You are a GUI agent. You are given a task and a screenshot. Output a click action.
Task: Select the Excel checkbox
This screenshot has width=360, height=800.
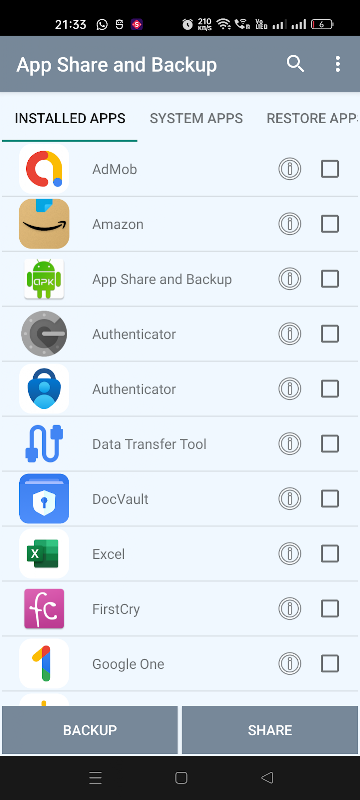click(x=330, y=554)
